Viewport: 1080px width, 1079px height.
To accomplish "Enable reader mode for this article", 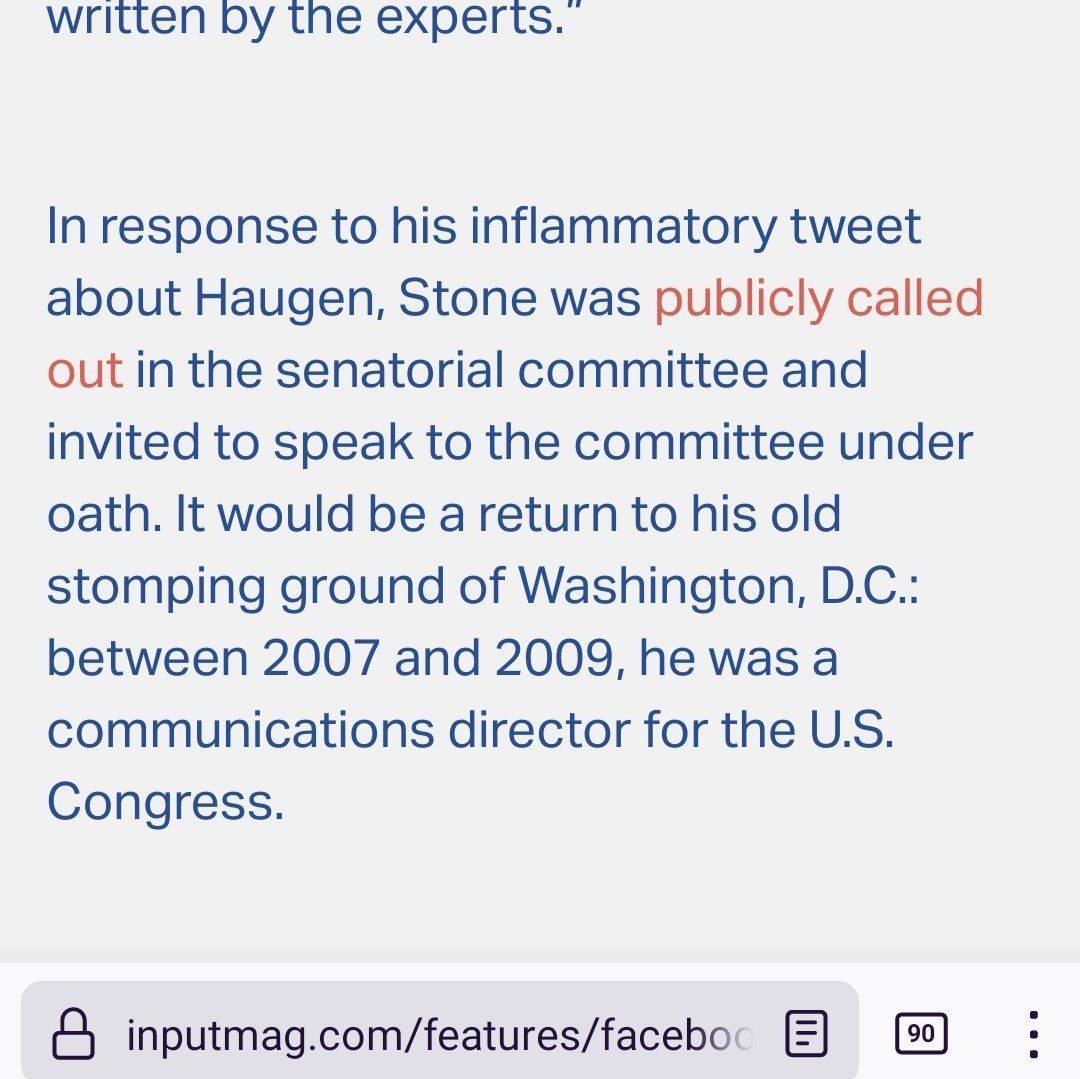I will (807, 1034).
